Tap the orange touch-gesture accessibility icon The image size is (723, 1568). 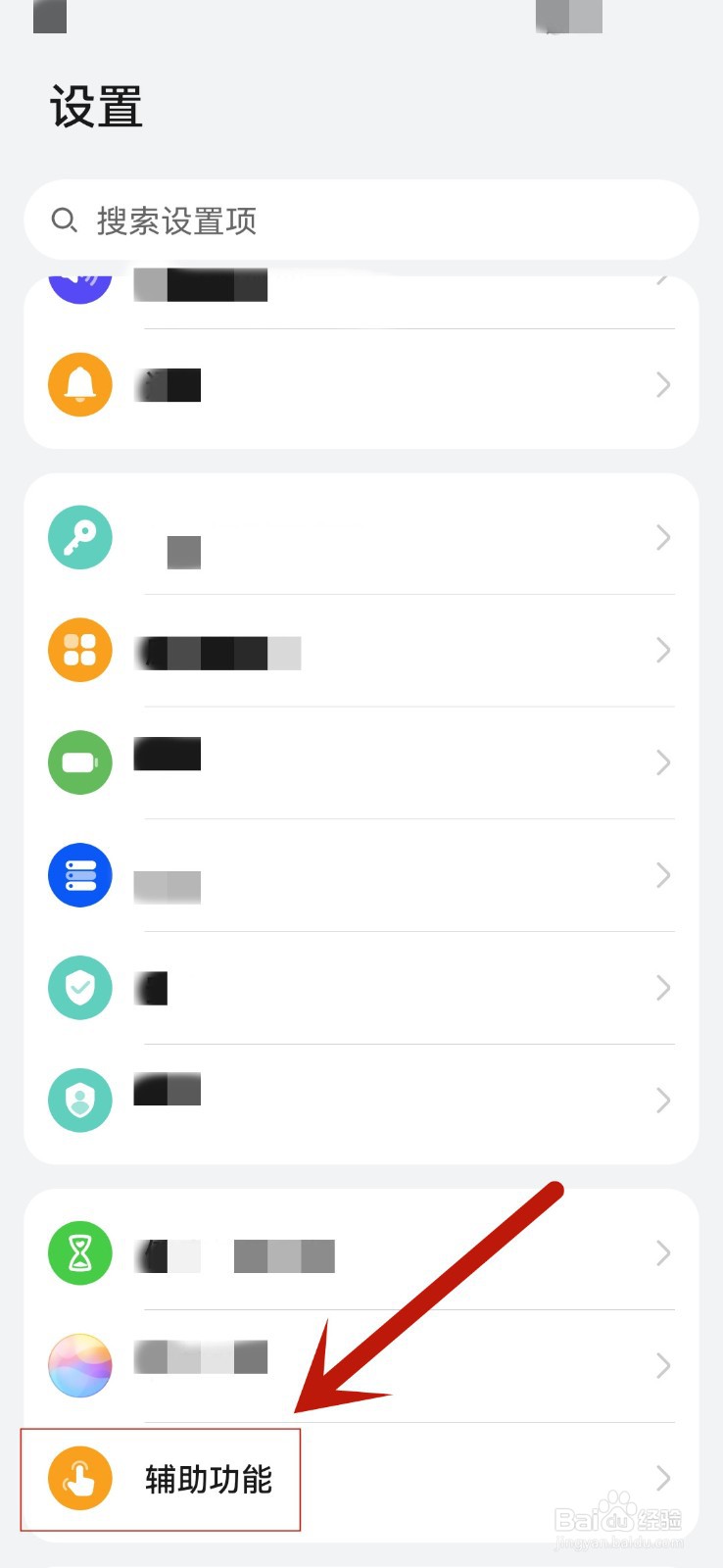[x=79, y=1480]
